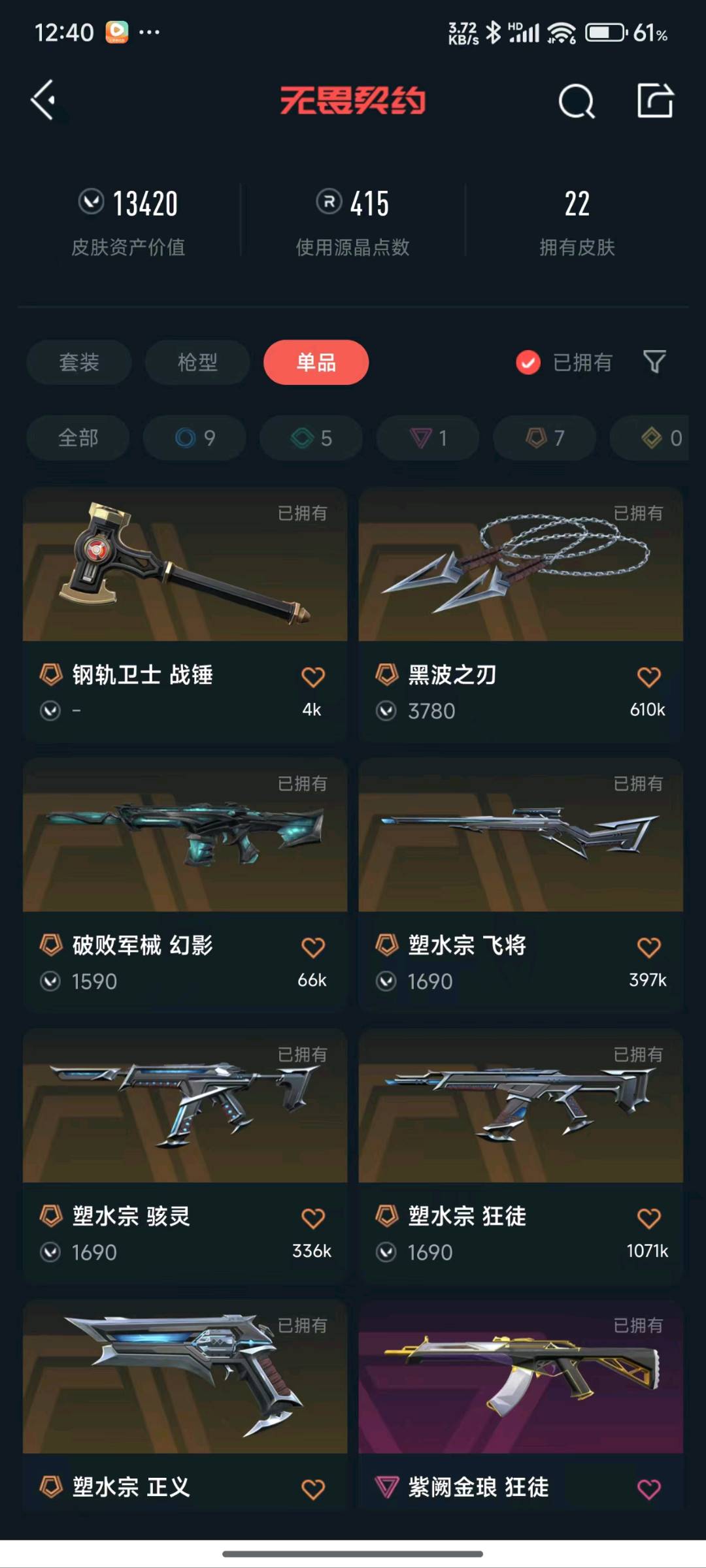
Task: Open the 塑水宗 骇灵 skin card
Action: [x=185, y=1156]
